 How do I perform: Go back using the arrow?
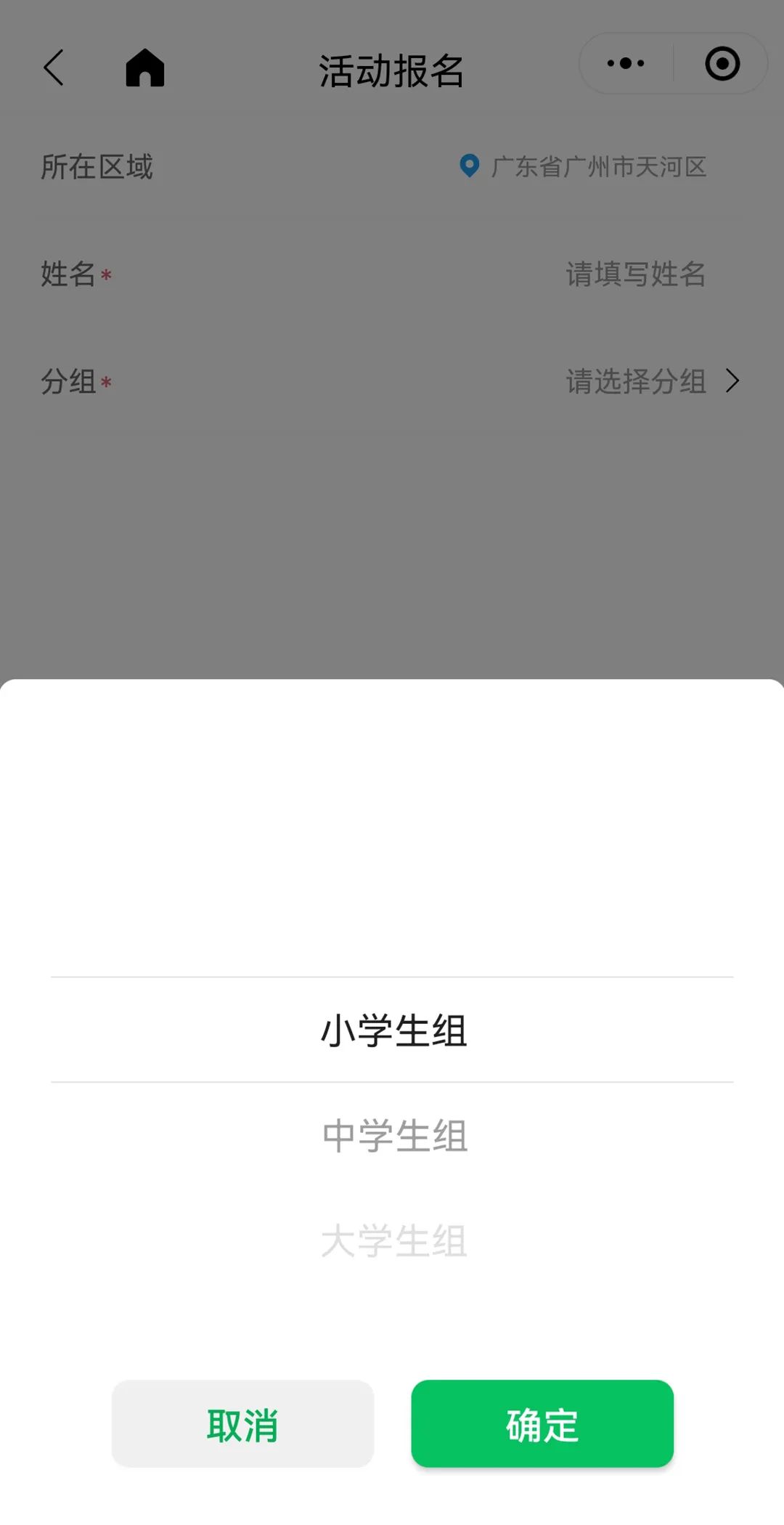point(54,68)
